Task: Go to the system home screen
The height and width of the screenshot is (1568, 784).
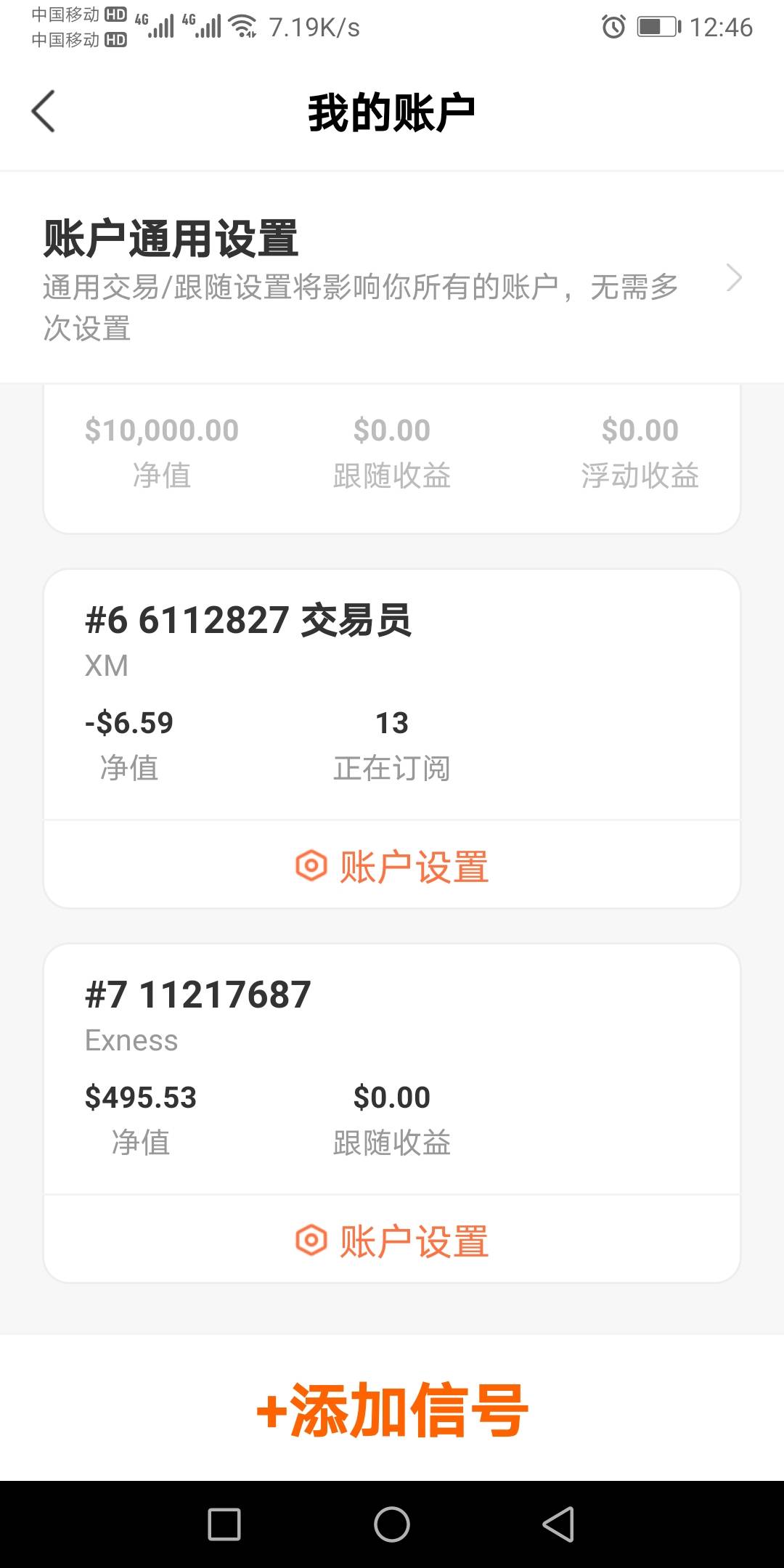Action: pos(392,1524)
